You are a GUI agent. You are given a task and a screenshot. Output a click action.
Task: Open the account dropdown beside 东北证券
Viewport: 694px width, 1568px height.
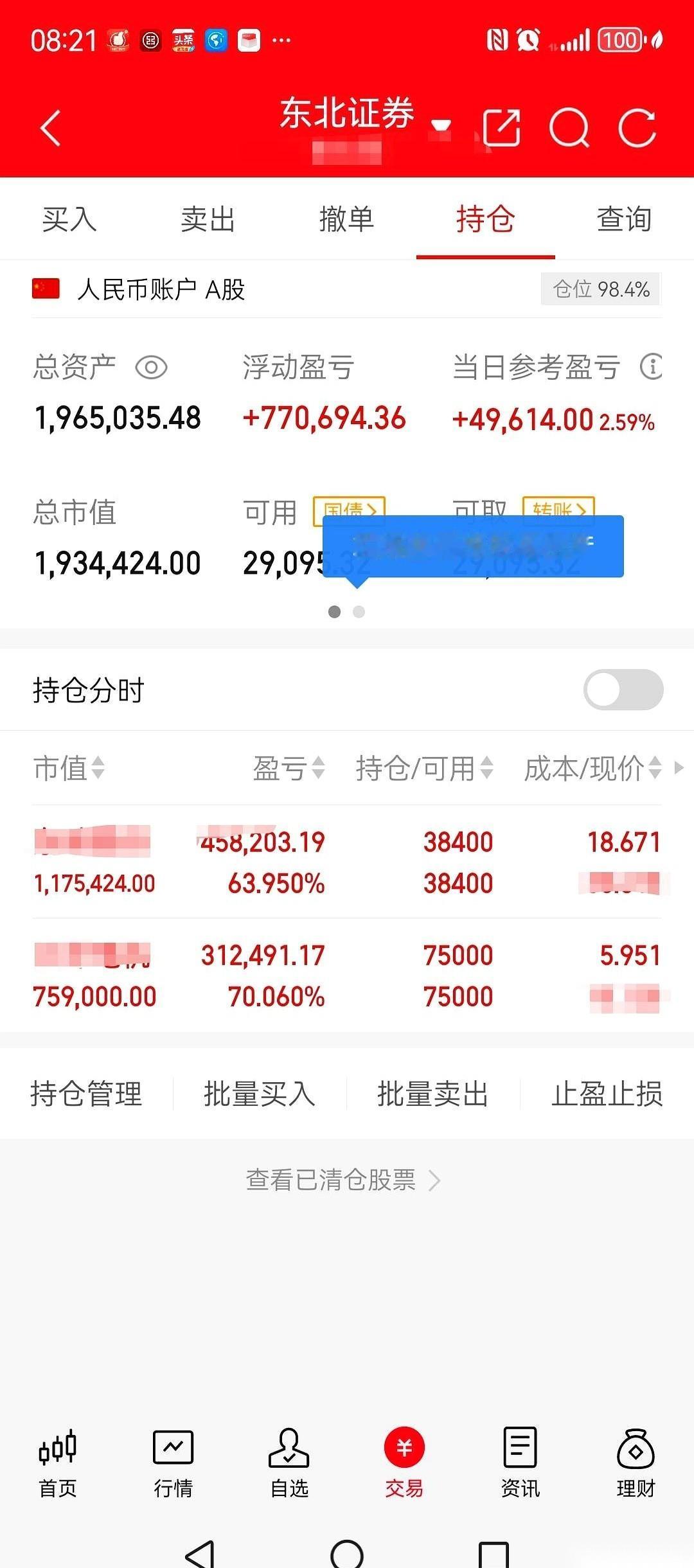pyautogui.click(x=441, y=126)
